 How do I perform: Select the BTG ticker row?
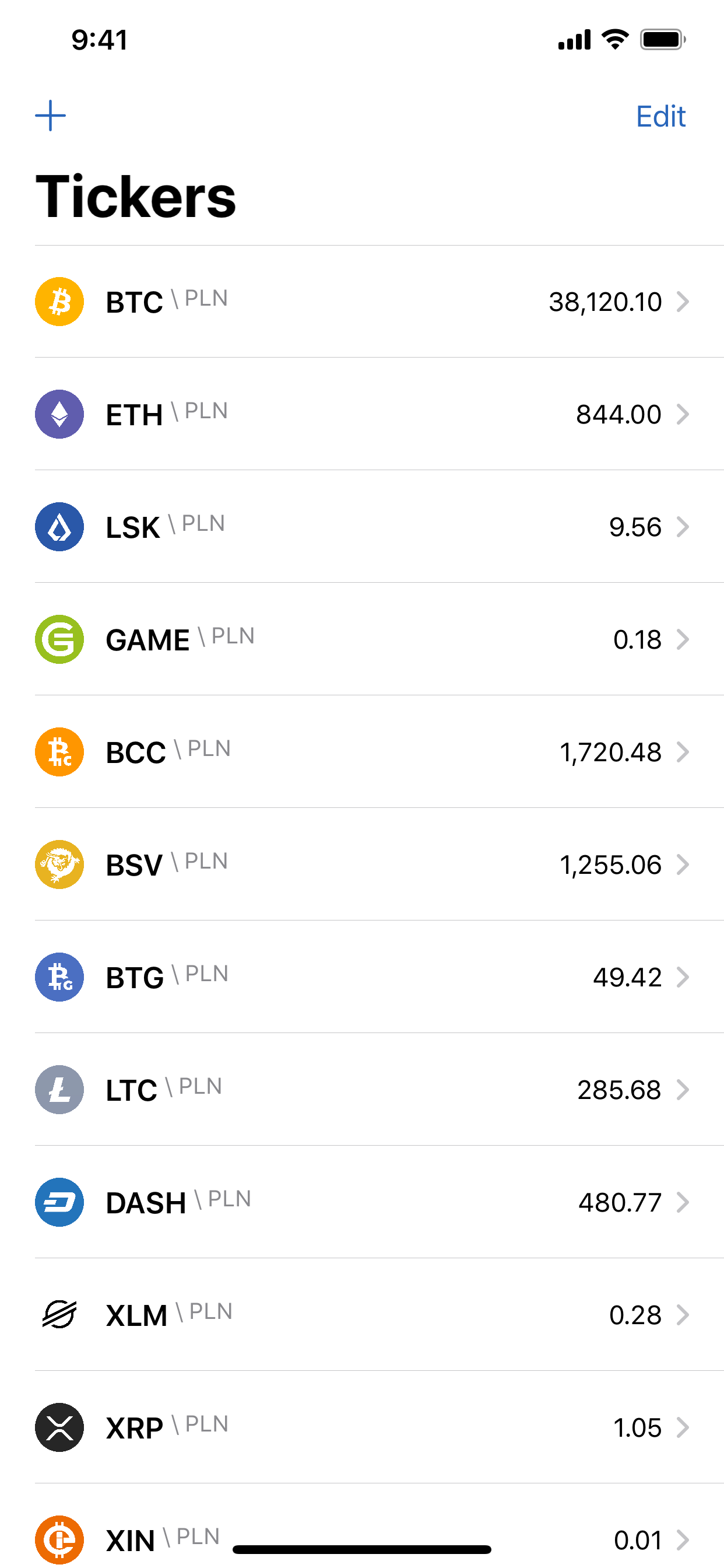(362, 977)
